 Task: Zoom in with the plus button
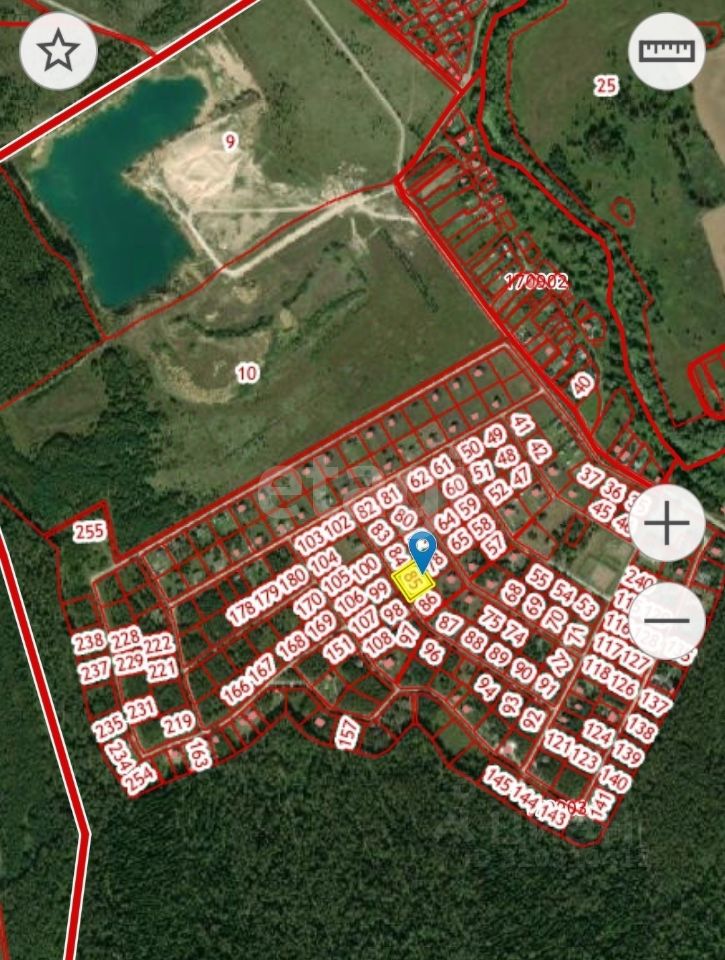pos(667,523)
